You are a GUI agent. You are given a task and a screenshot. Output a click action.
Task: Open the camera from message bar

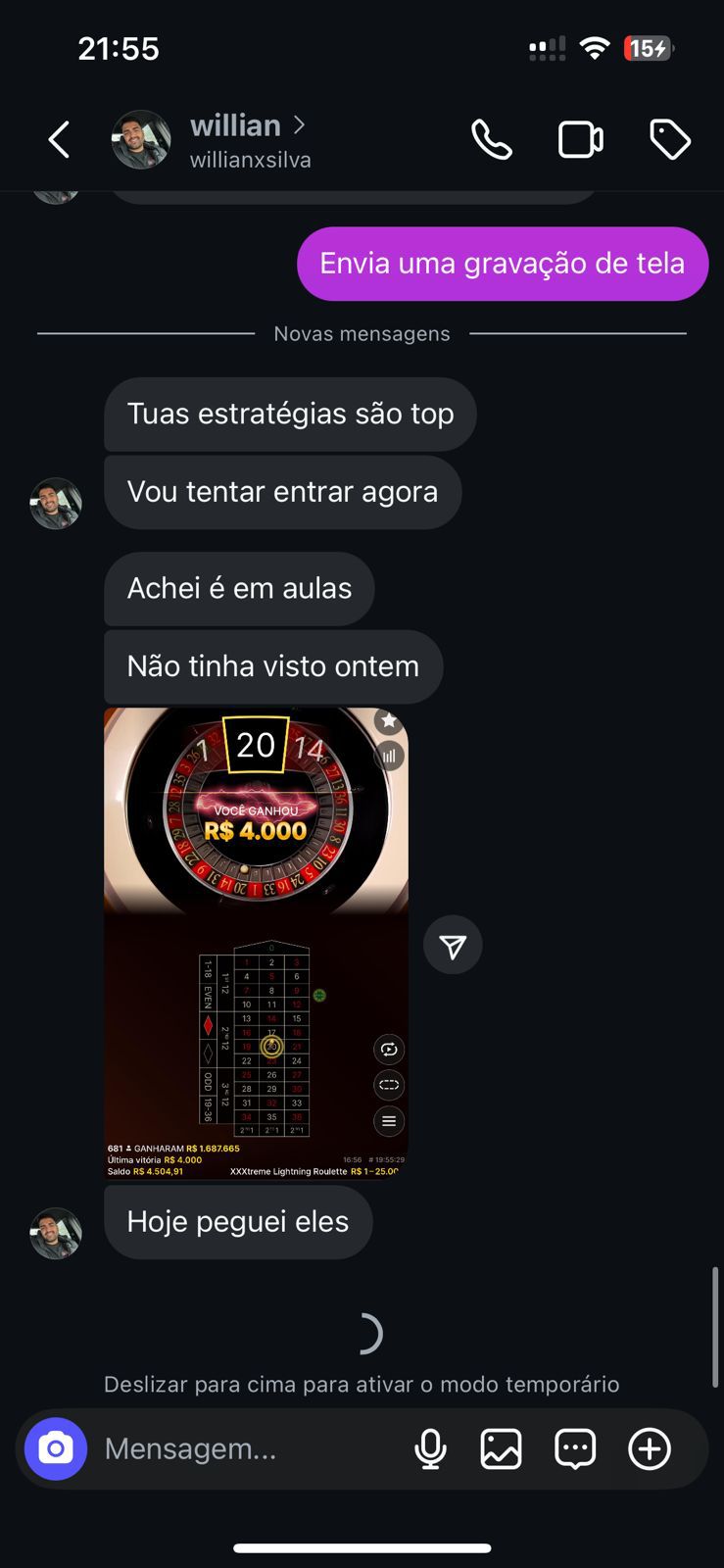coord(56,1448)
